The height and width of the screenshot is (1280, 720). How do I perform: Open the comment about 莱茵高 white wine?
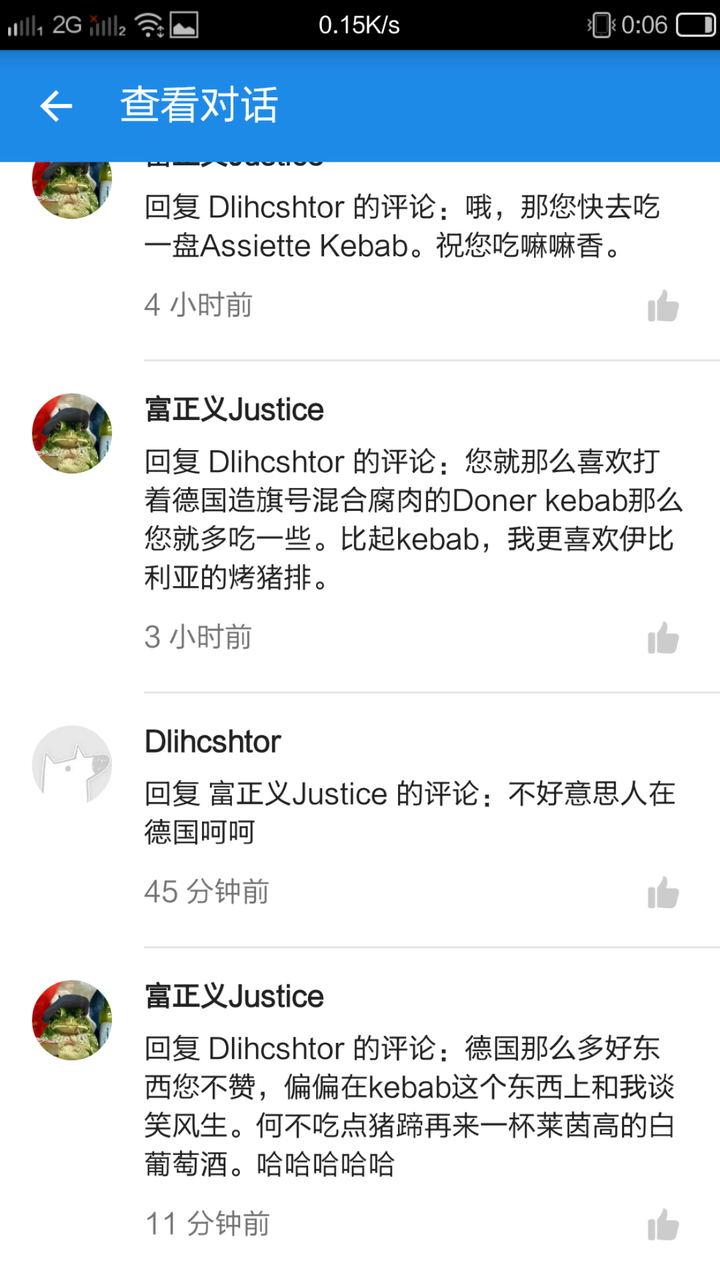pyautogui.click(x=410, y=1107)
